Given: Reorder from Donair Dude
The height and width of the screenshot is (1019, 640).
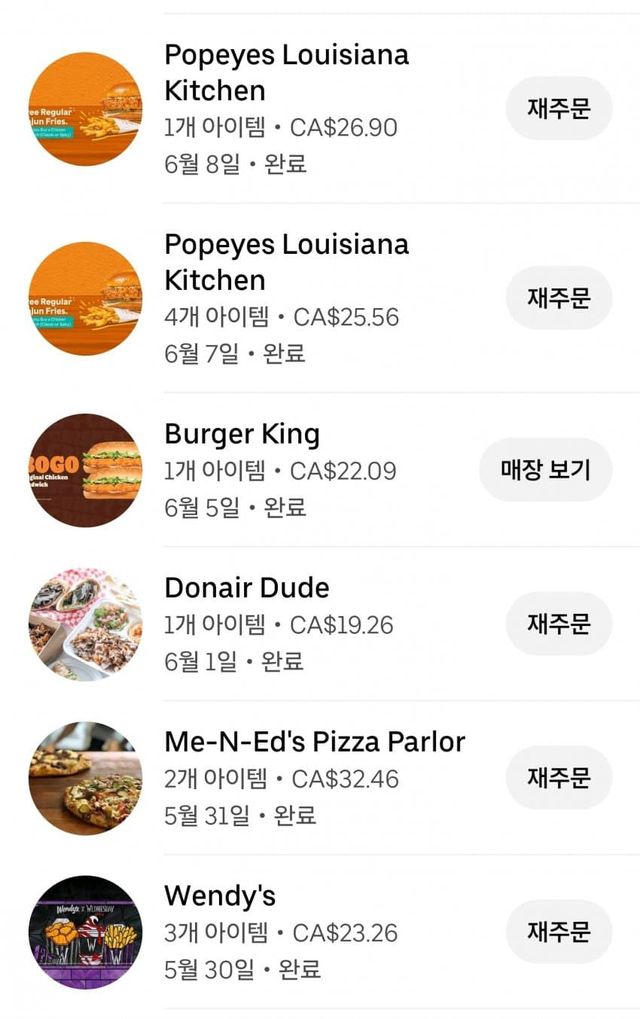Looking at the screenshot, I should (558, 624).
